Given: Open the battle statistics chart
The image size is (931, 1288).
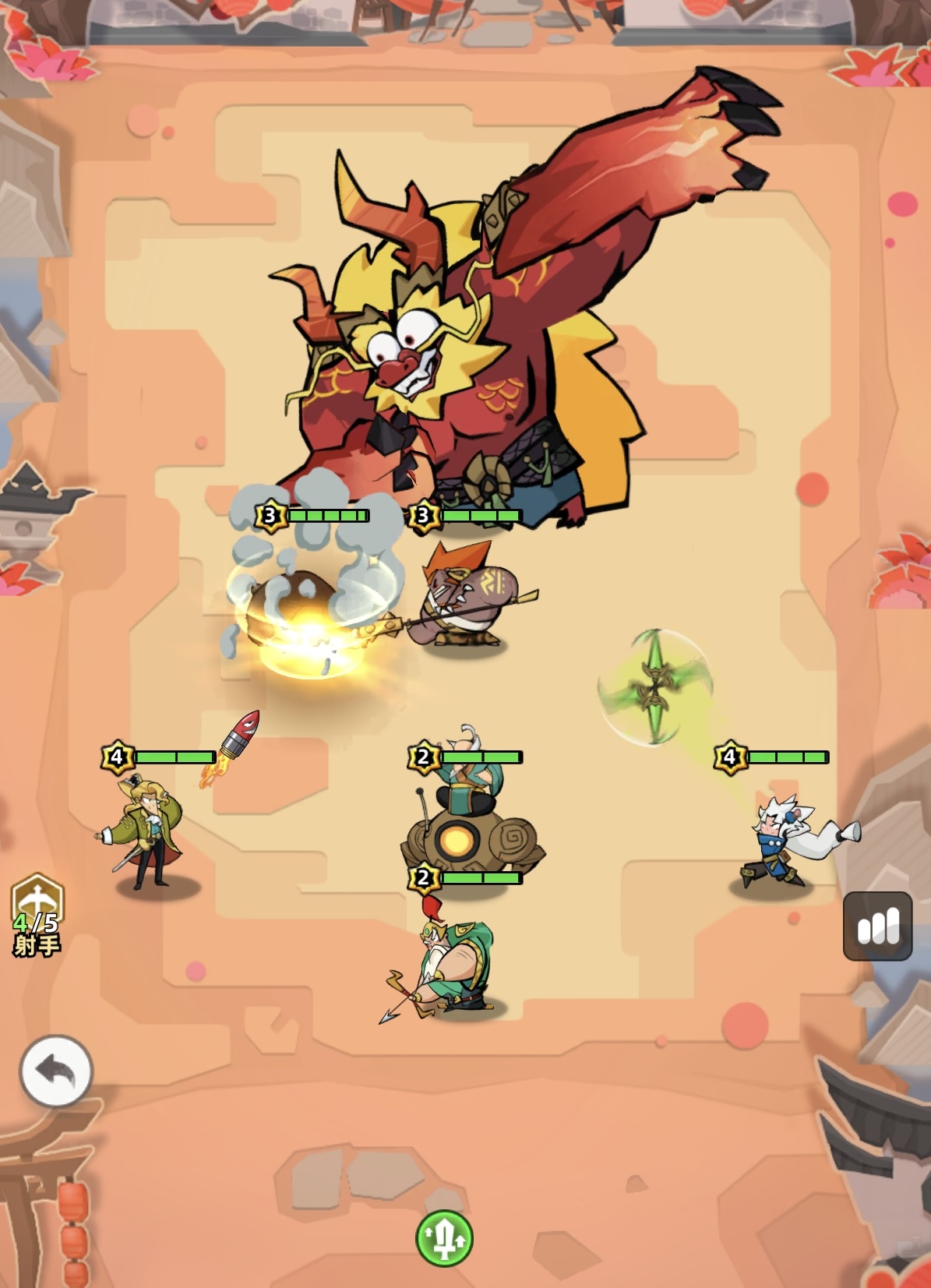Looking at the screenshot, I should pyautogui.click(x=878, y=926).
